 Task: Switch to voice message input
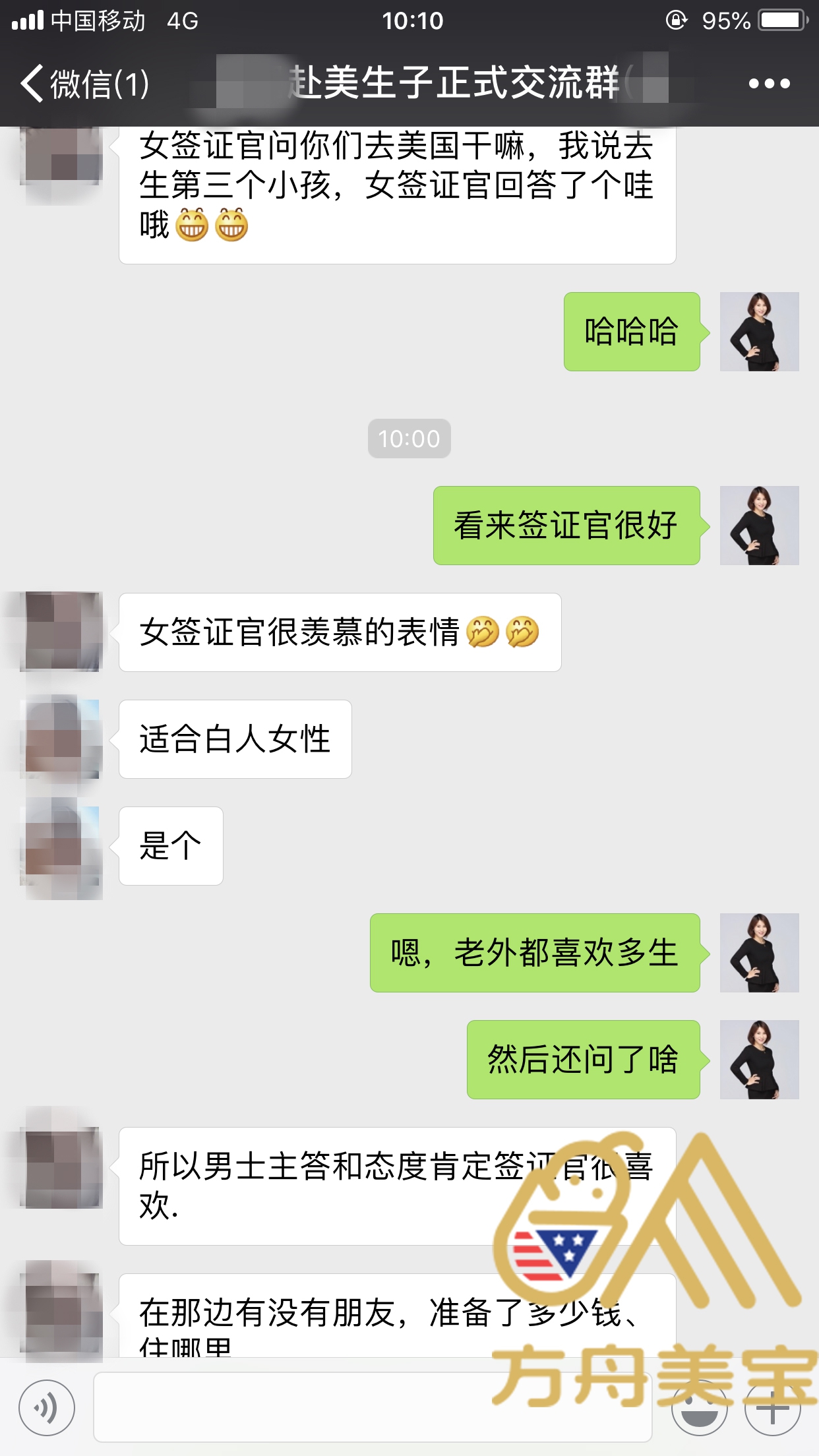pos(46,1408)
